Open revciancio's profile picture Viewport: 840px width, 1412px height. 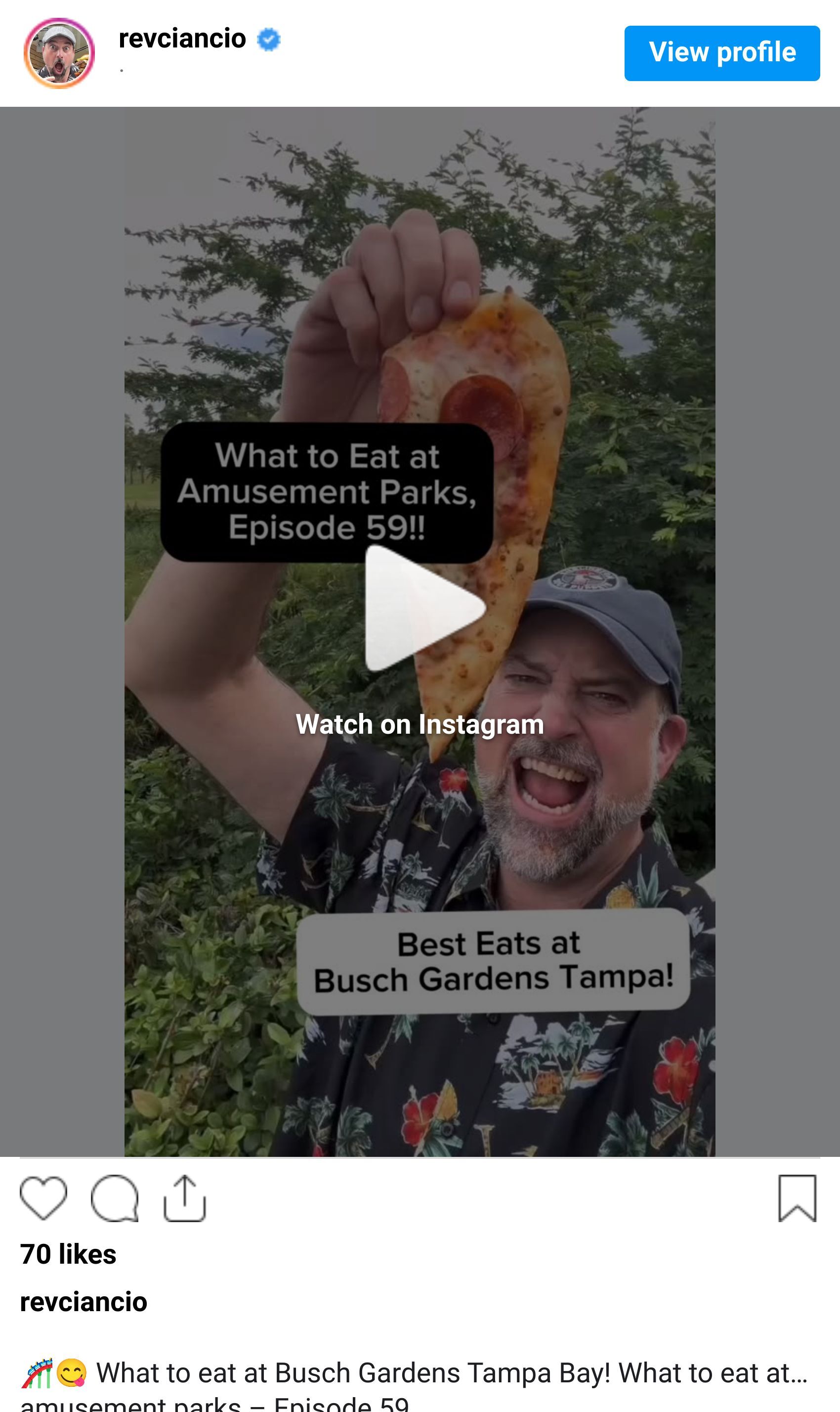(59, 53)
